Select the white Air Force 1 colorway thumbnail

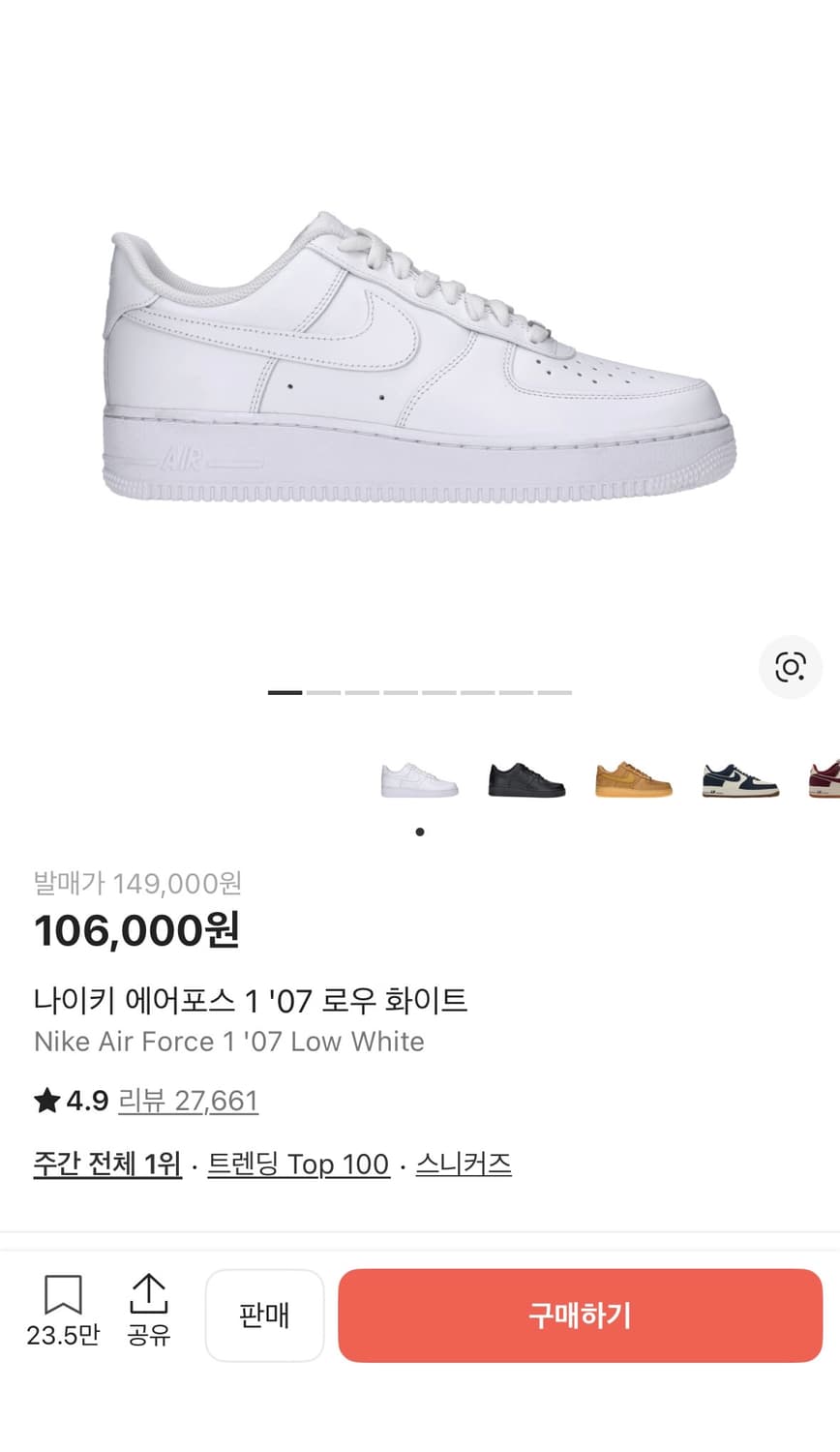coord(420,779)
